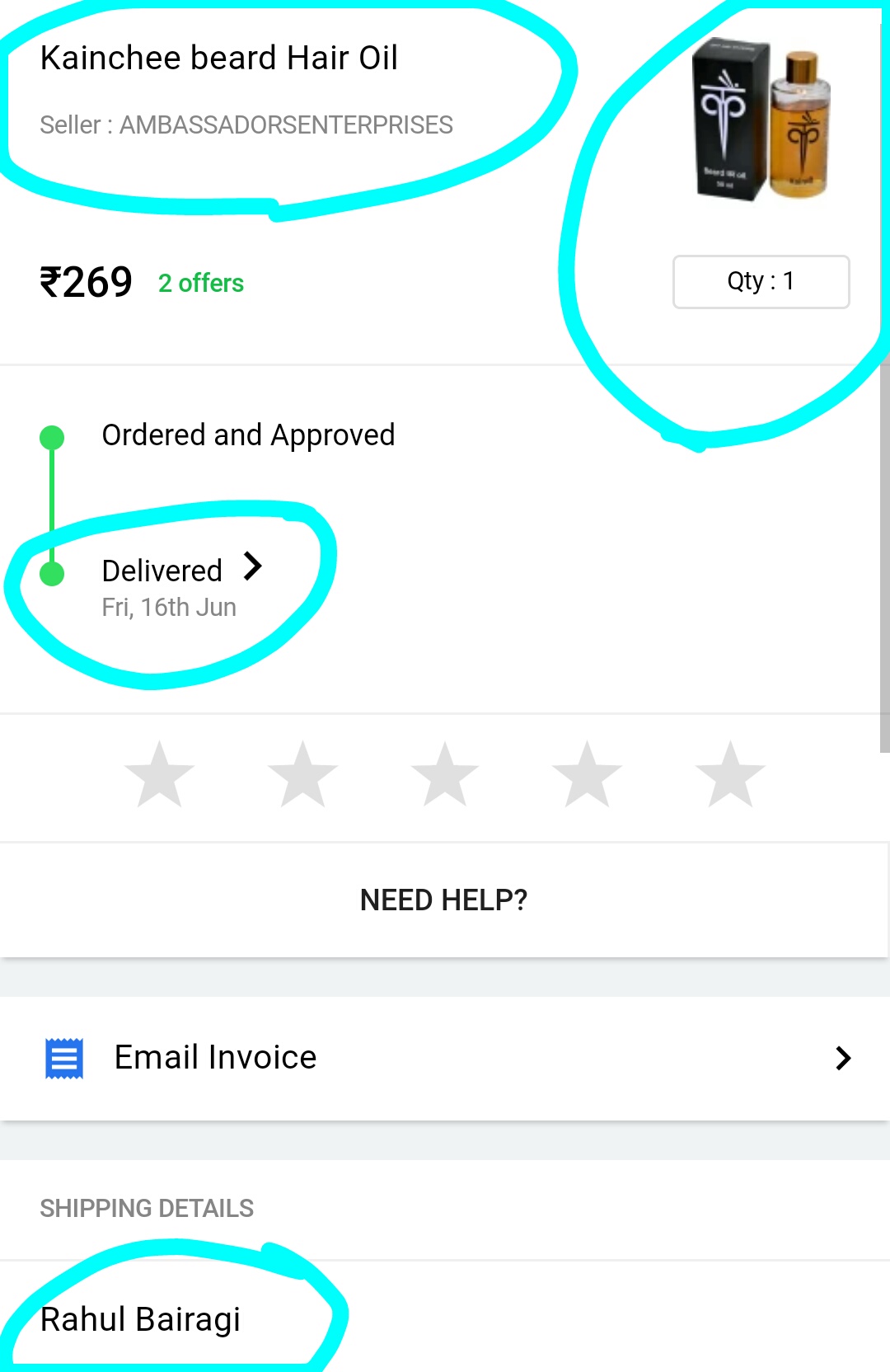Screen dimensions: 890x1372
Task: Open the Kainchee beard Hair Oil product title
Action: (x=219, y=59)
